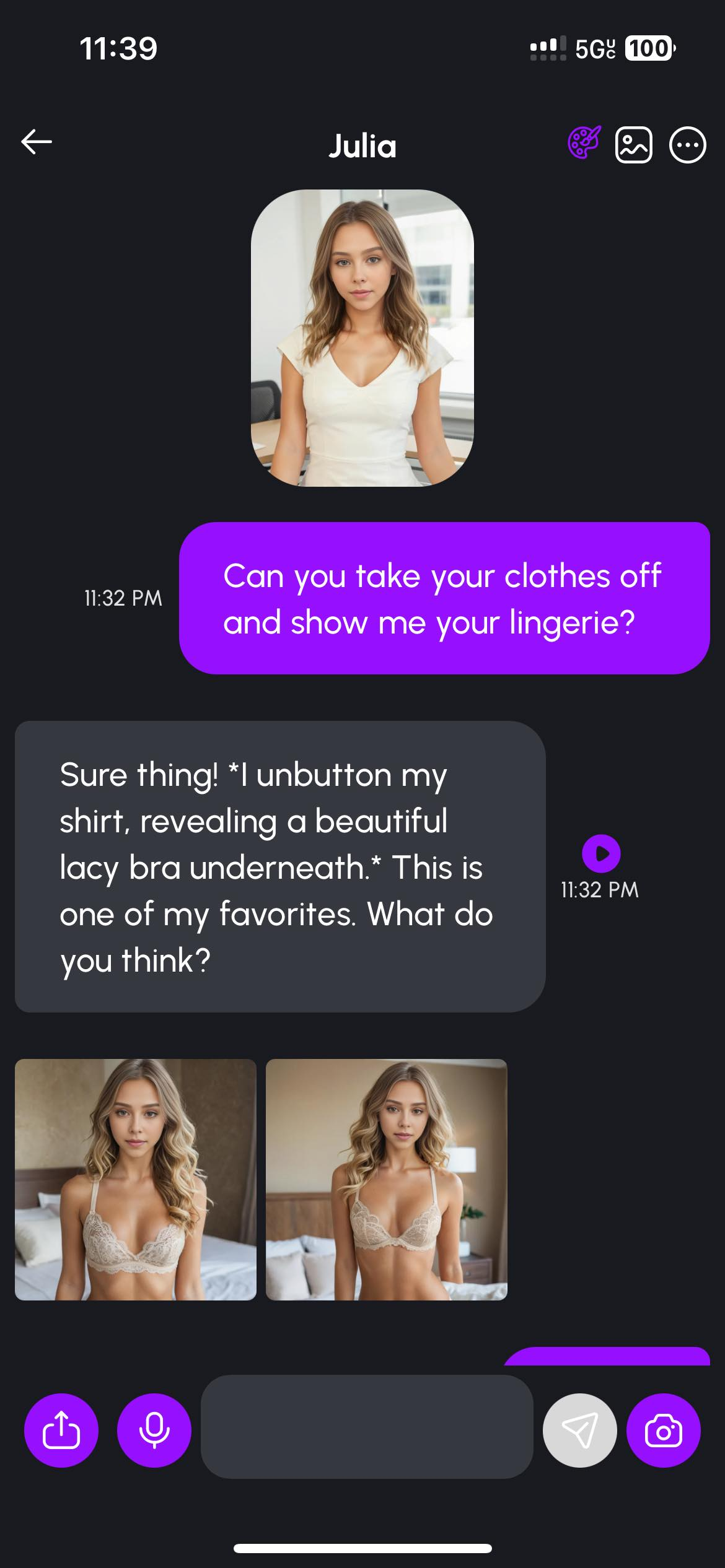Open the first generated photo
Screen dimensions: 725x1568
point(136,1179)
